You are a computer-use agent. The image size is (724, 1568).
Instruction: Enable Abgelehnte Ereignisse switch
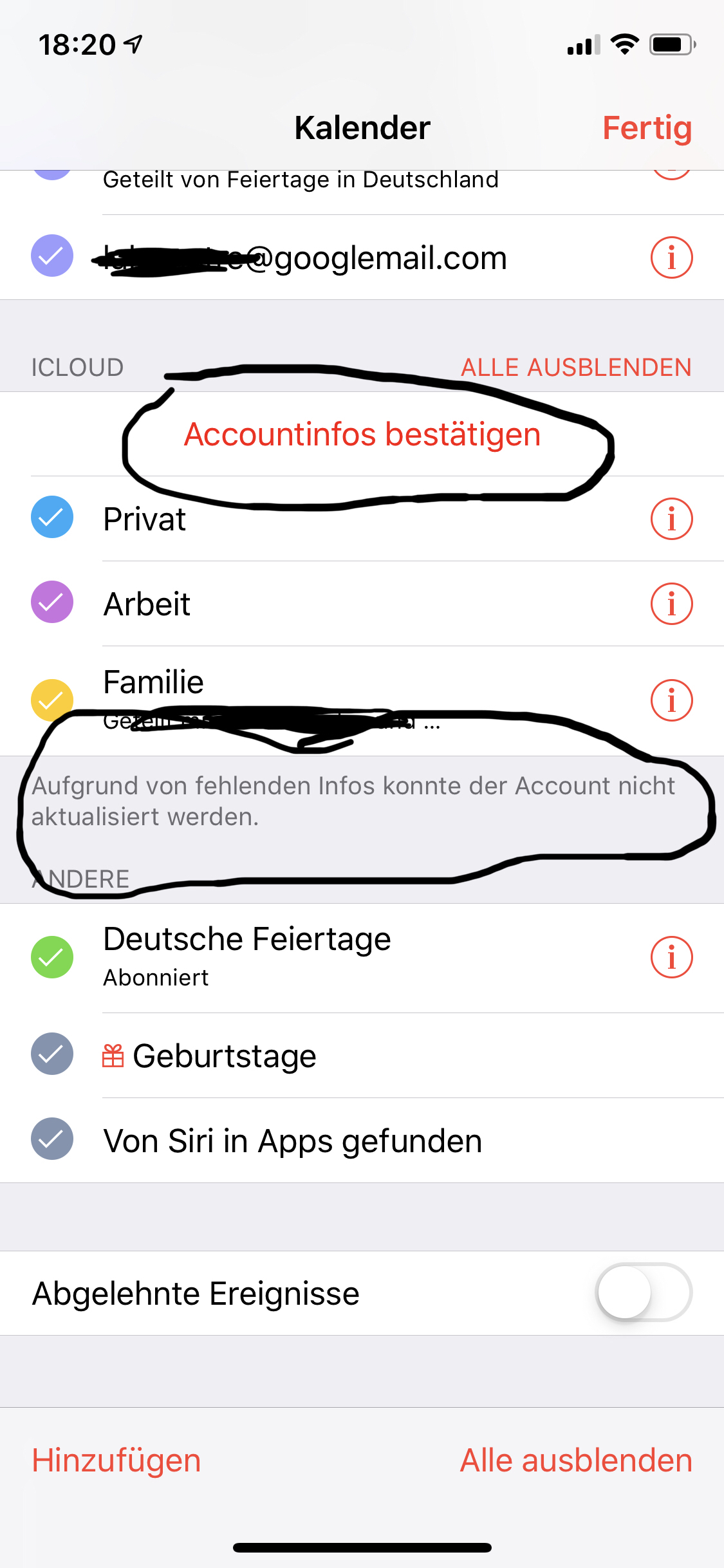(x=644, y=1293)
